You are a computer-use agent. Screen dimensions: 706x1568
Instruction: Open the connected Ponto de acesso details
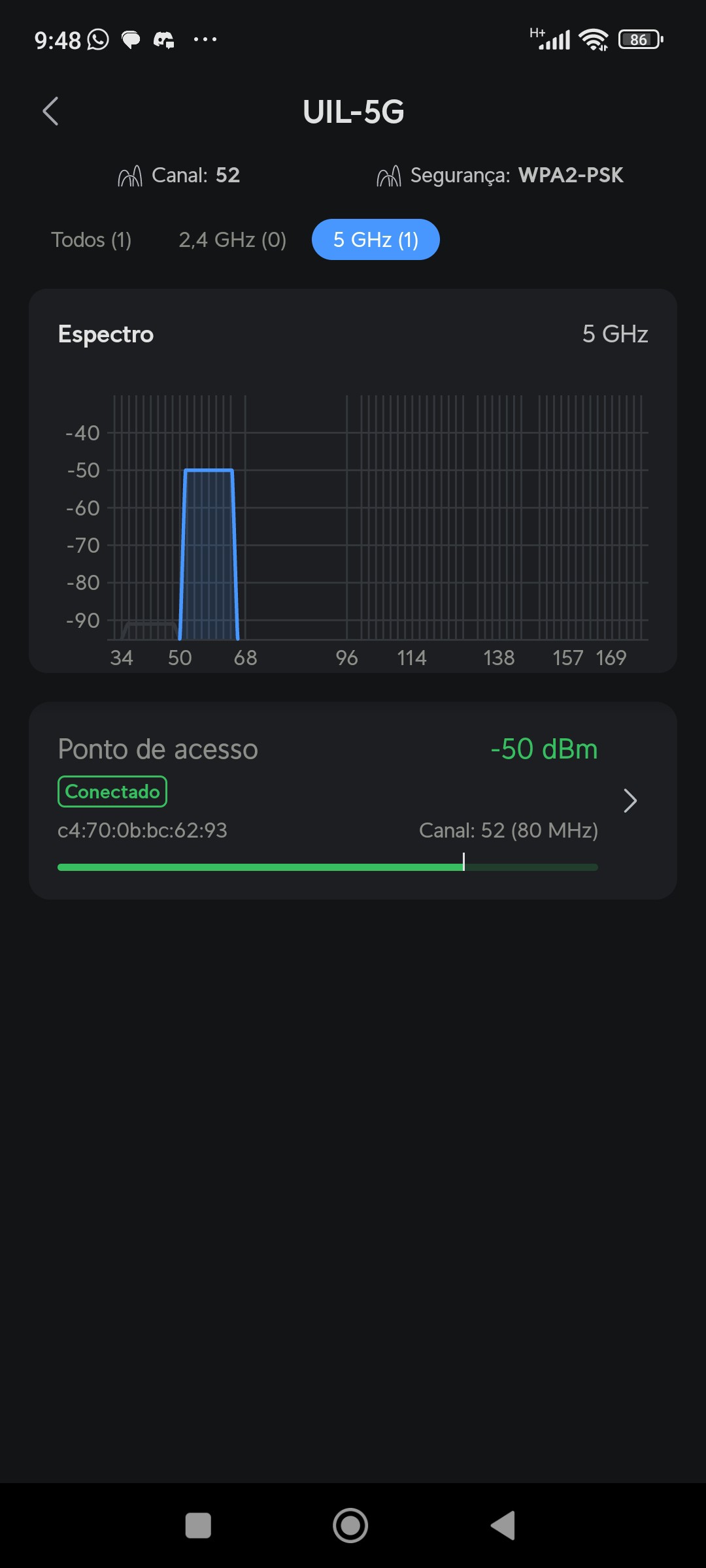tap(353, 800)
